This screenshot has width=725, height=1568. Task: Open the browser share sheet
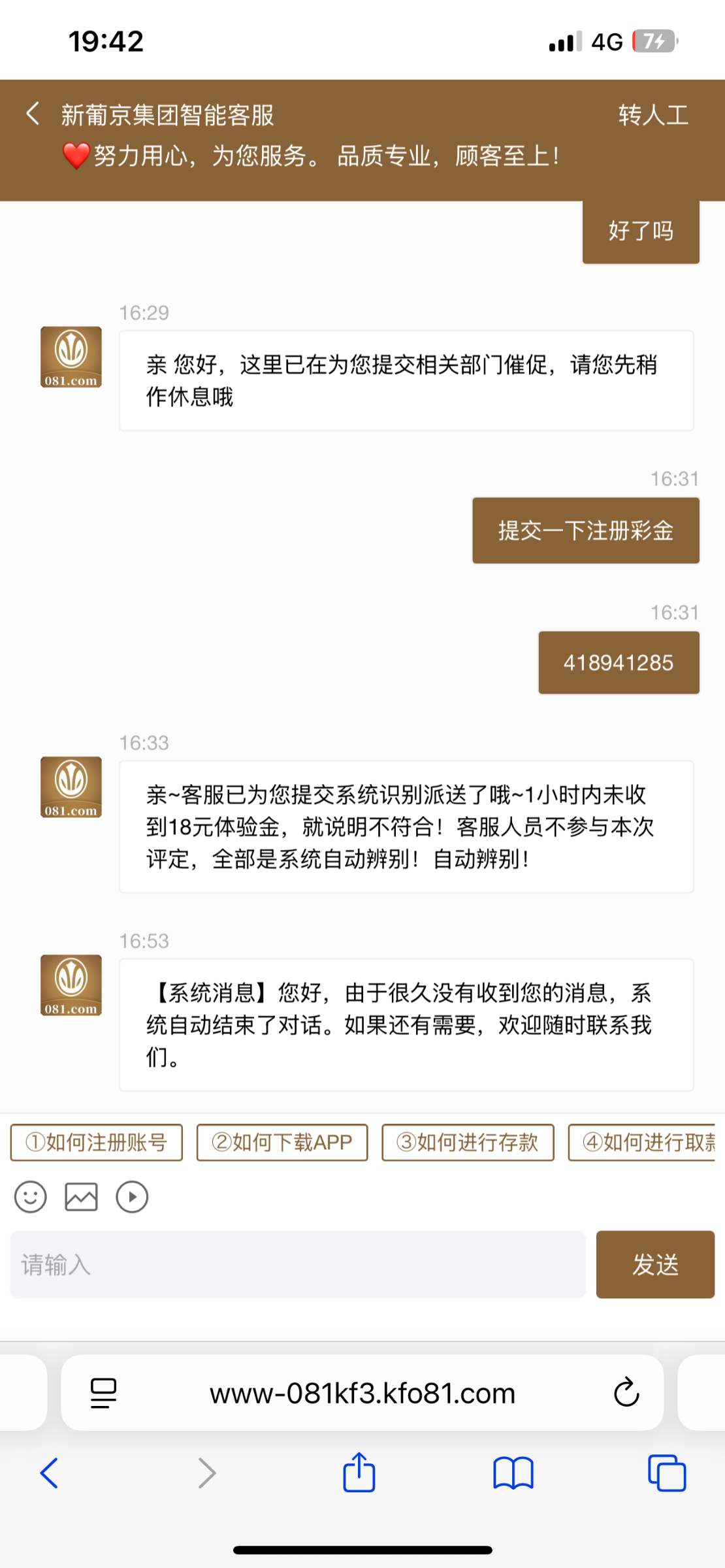tap(359, 1473)
